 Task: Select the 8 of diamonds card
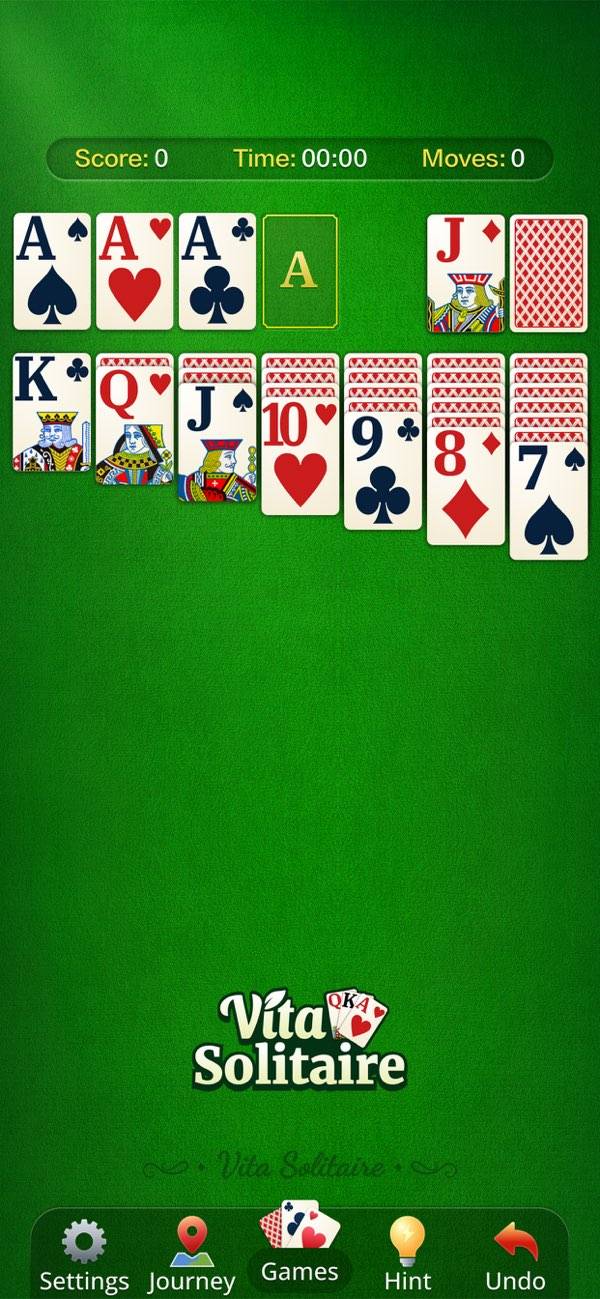[x=466, y=485]
